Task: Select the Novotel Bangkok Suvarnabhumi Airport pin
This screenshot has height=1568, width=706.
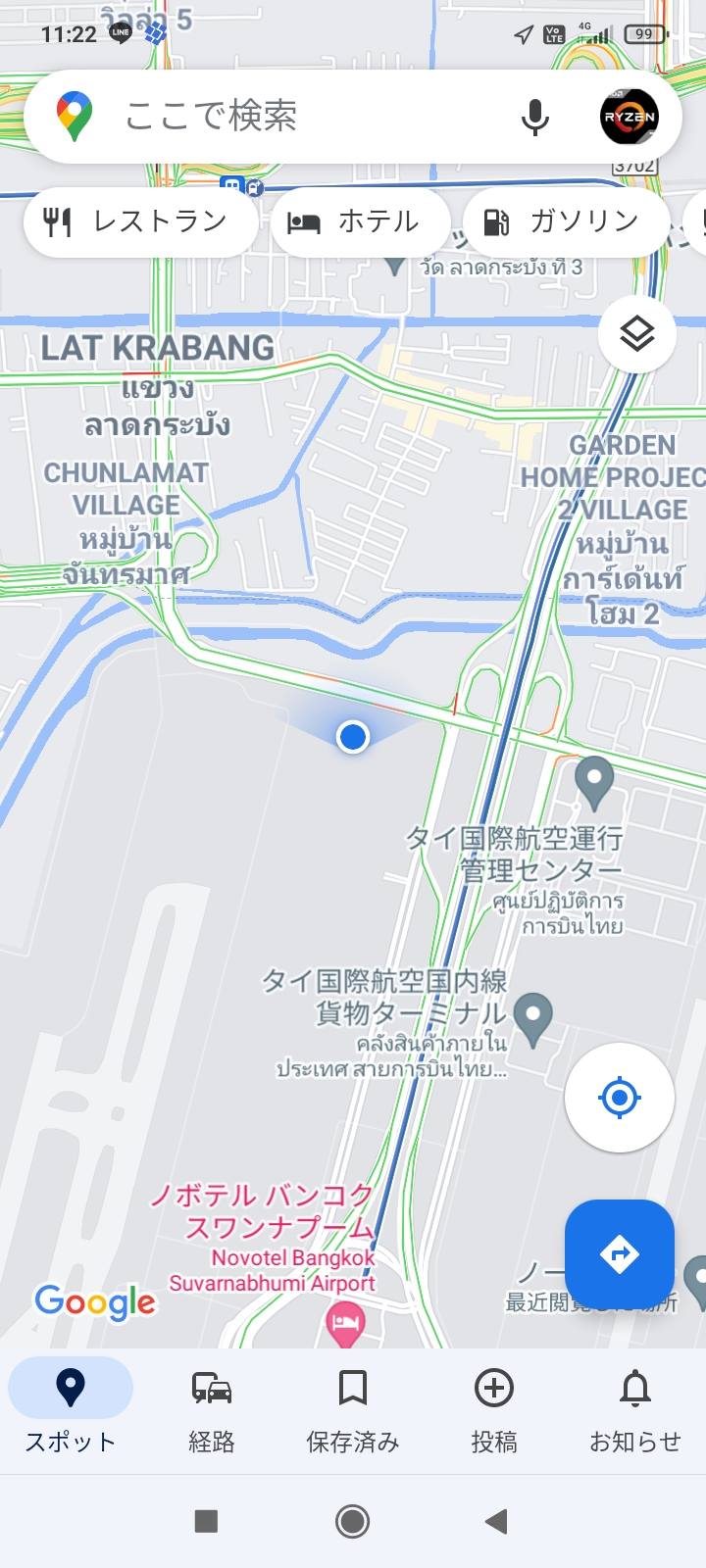Action: [344, 1323]
